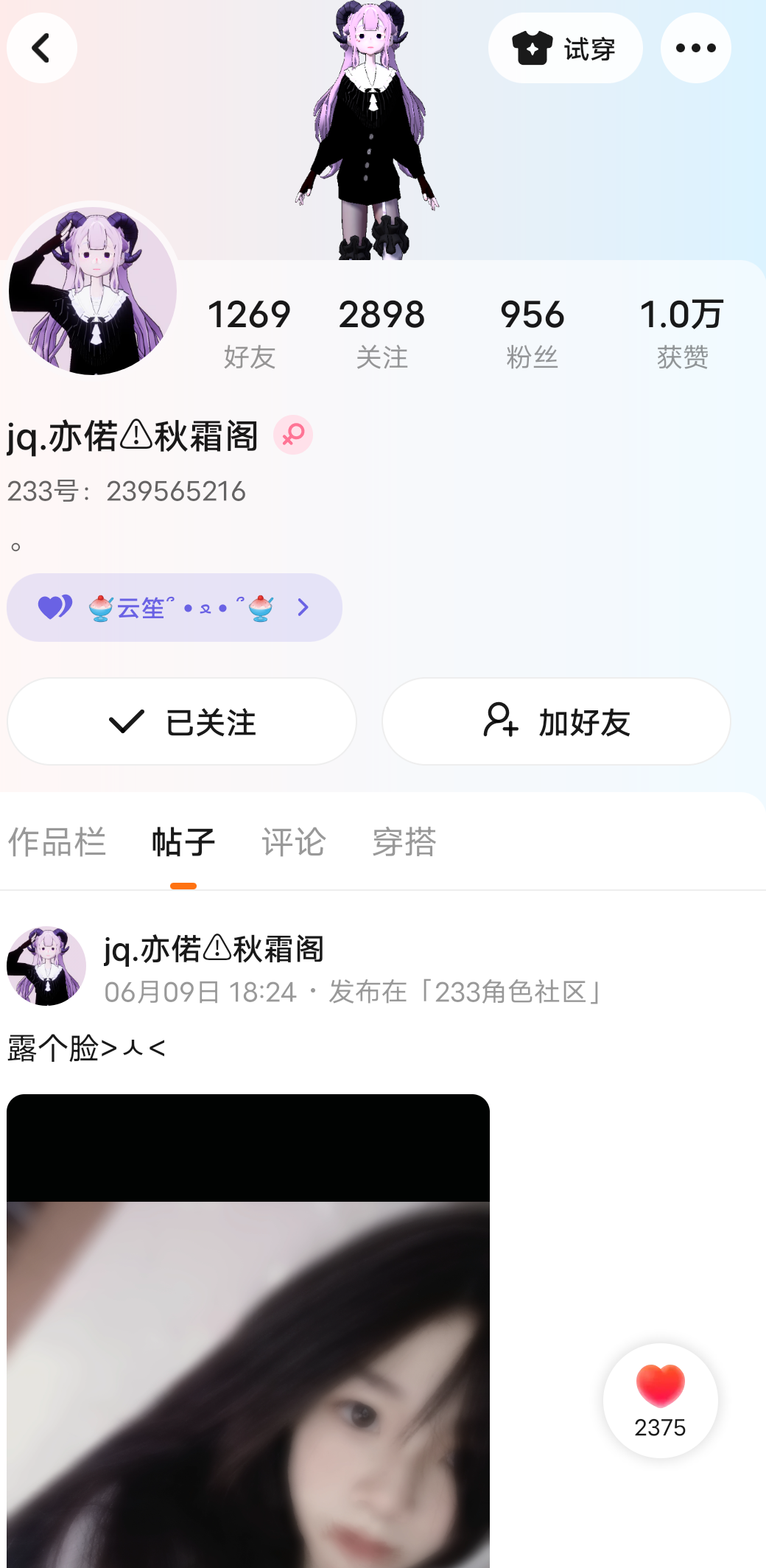Select the 帖子 tab

pos(183,842)
